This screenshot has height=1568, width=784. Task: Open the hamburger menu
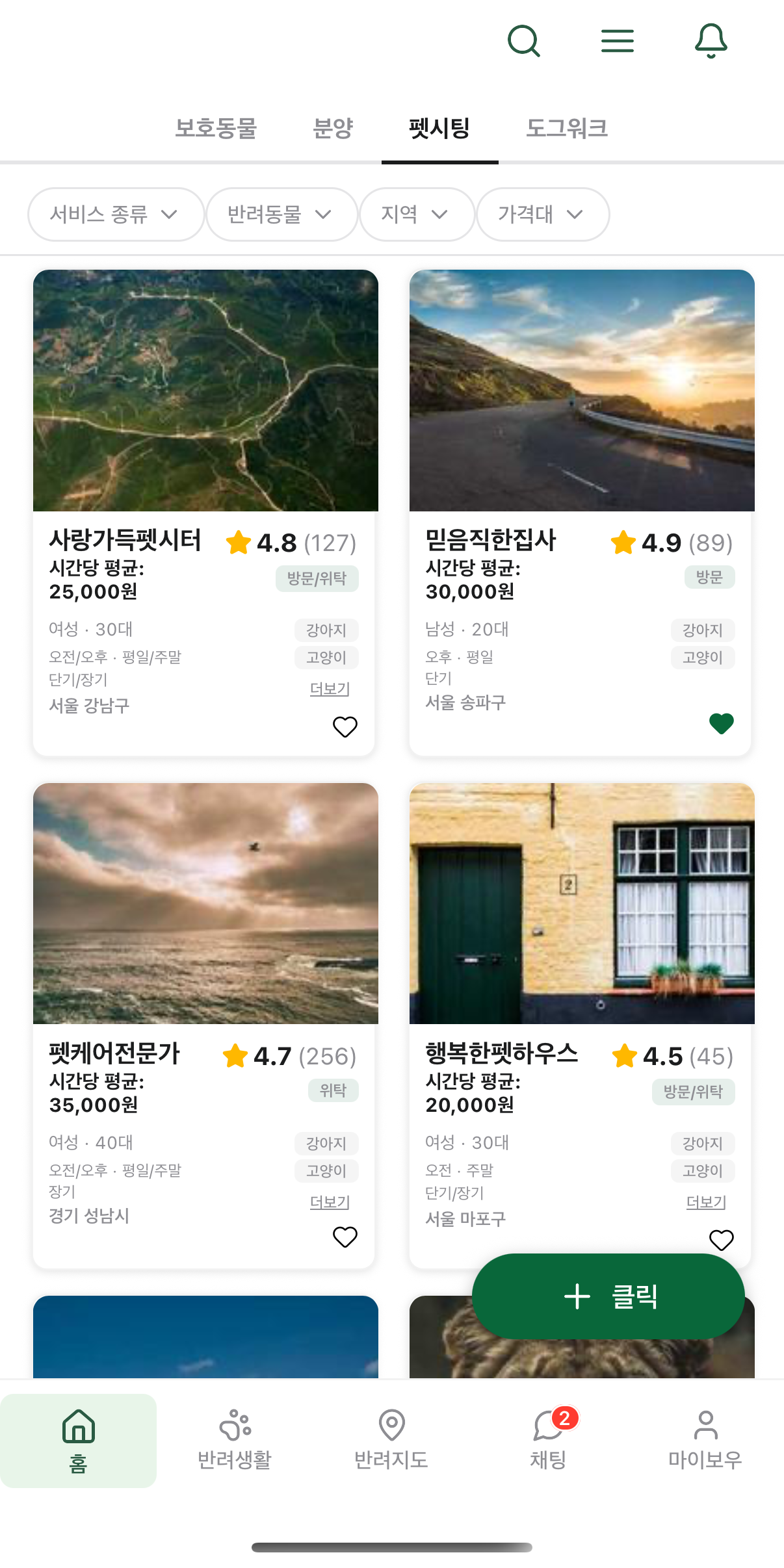click(x=617, y=41)
